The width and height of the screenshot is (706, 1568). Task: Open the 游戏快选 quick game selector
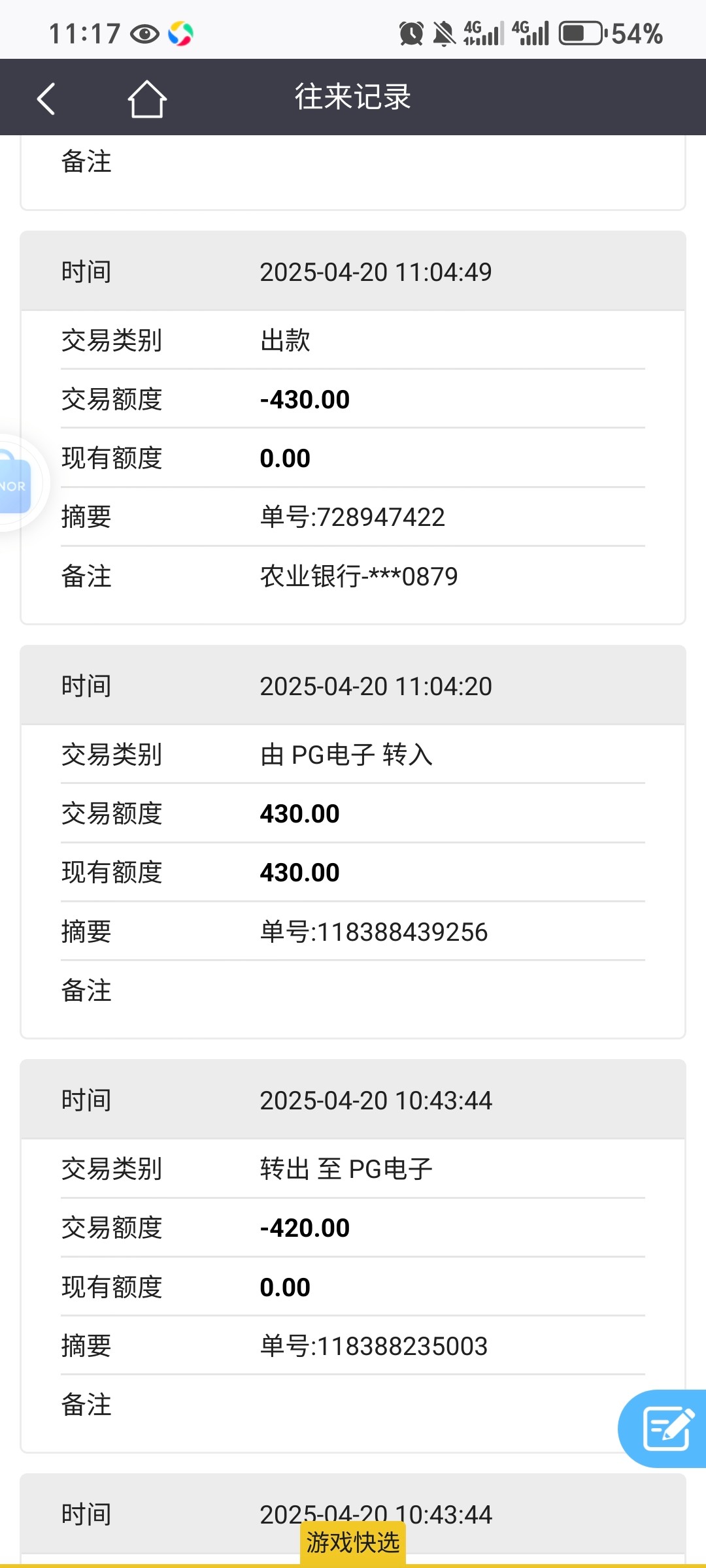tap(353, 1542)
